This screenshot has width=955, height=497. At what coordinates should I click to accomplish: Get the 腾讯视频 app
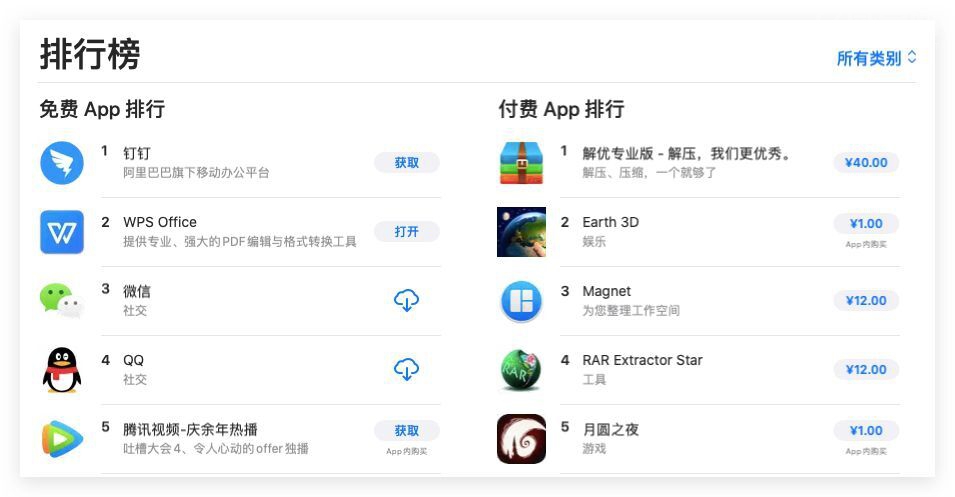tap(406, 431)
